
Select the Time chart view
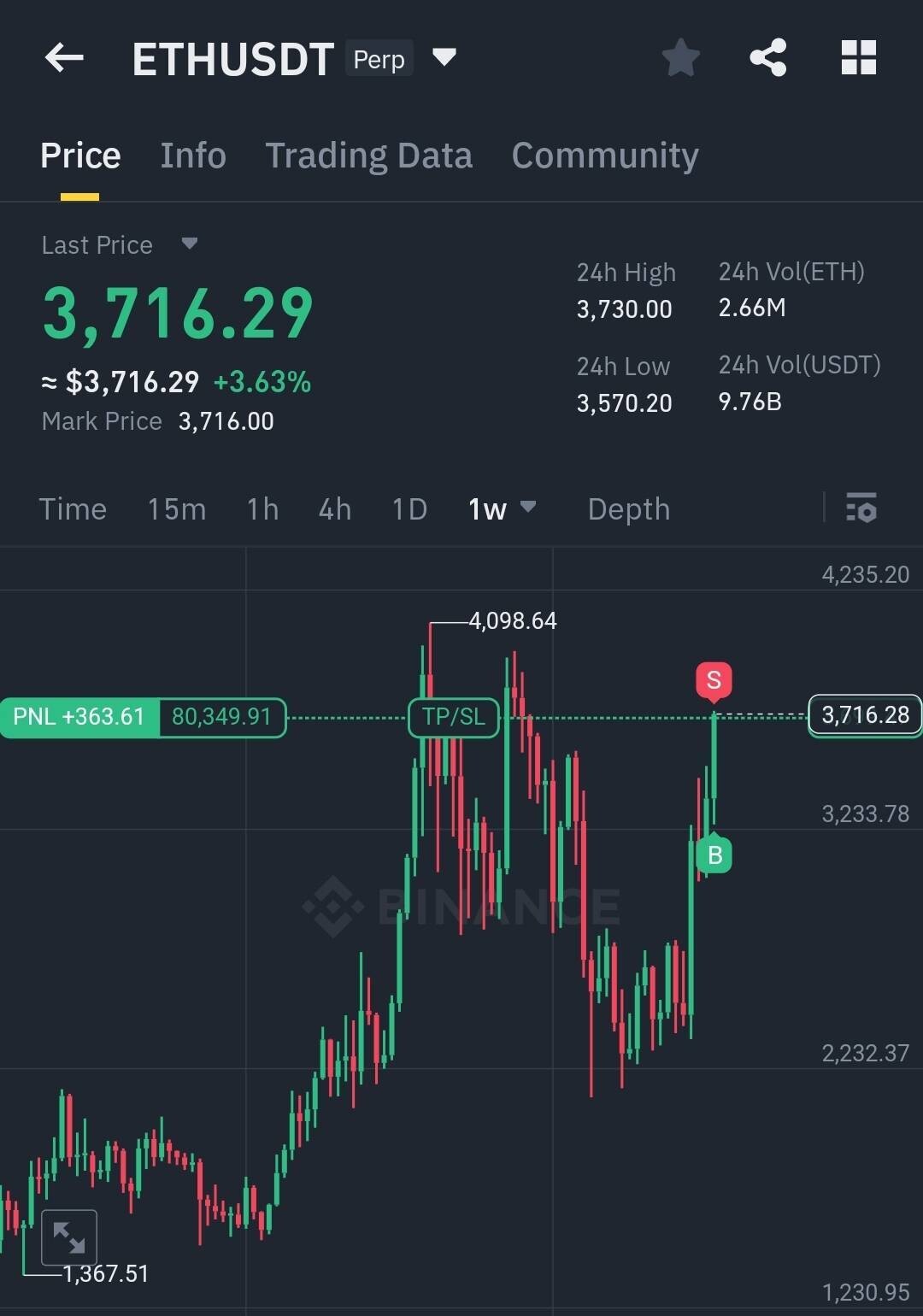coord(73,509)
